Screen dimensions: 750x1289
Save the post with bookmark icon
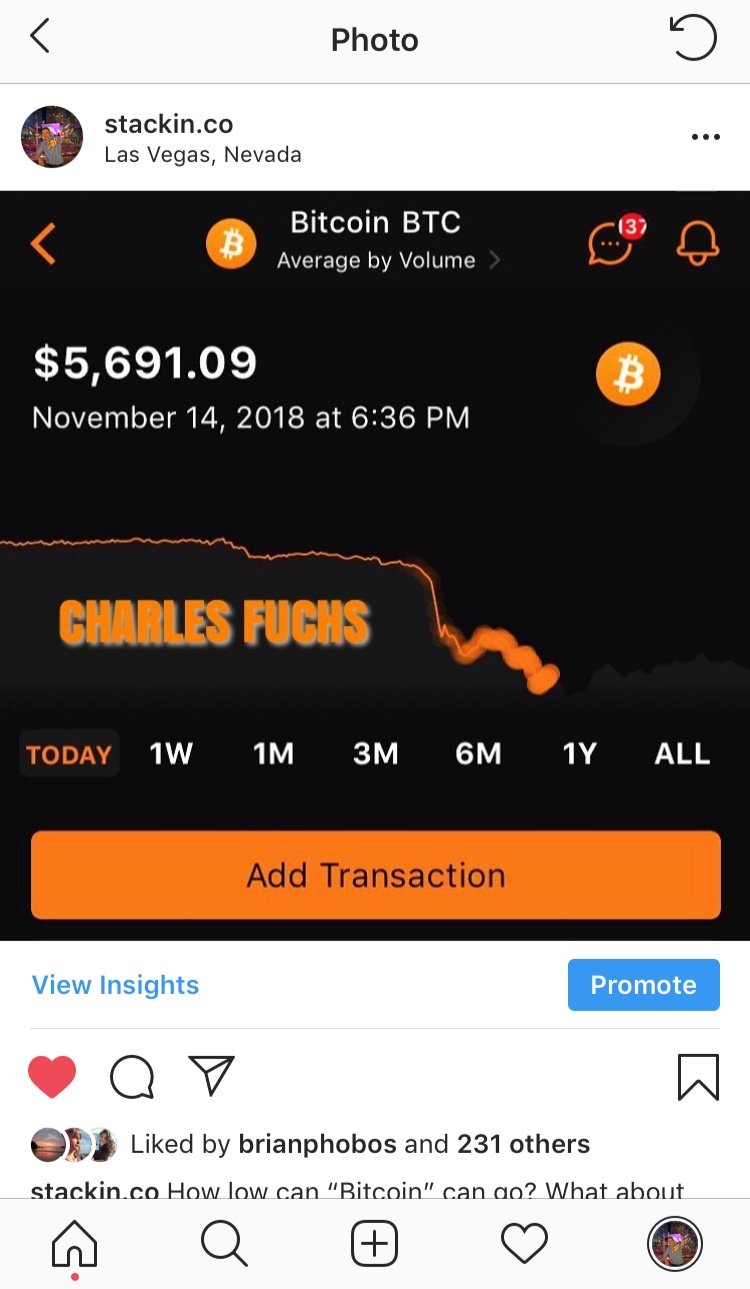pyautogui.click(x=698, y=1078)
